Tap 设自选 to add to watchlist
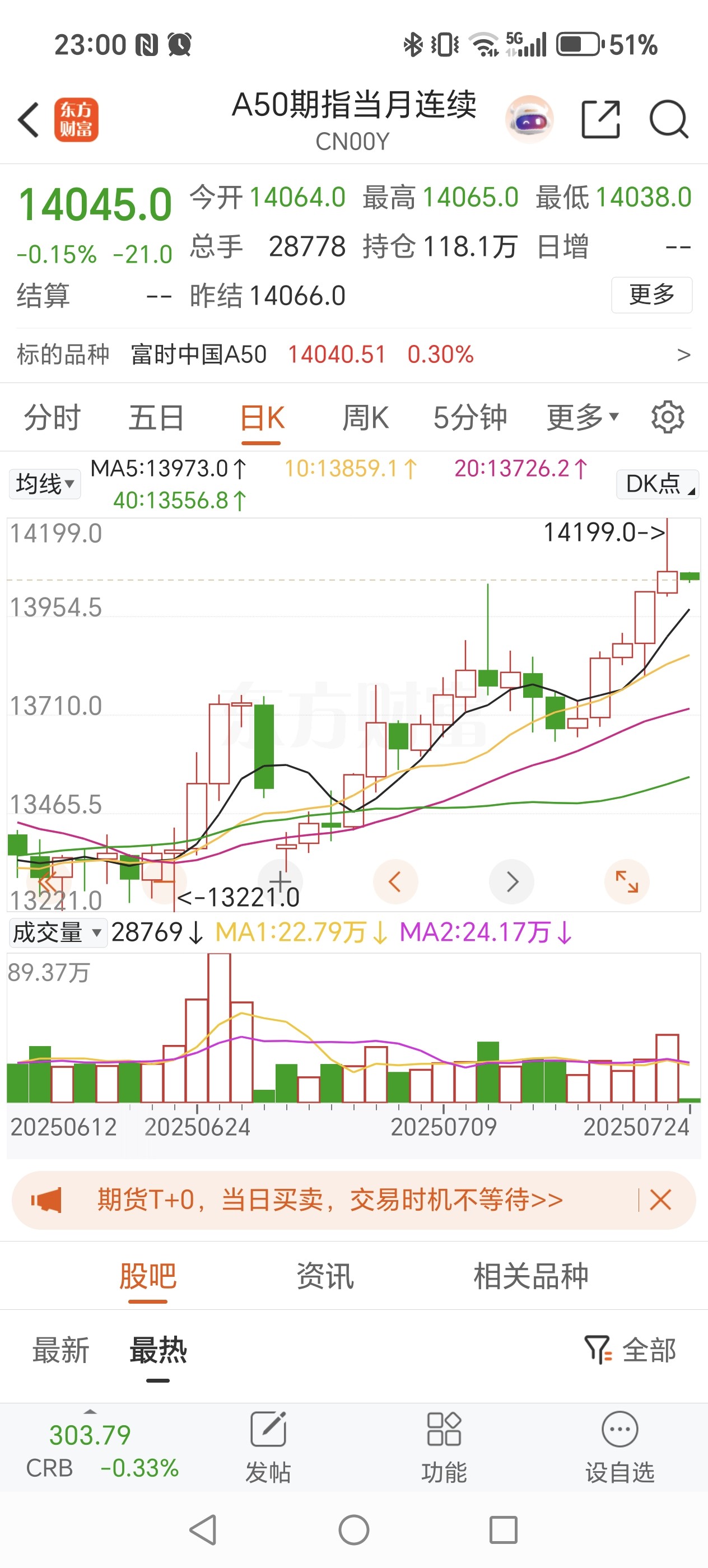This screenshot has width=708, height=1568. point(619,1448)
